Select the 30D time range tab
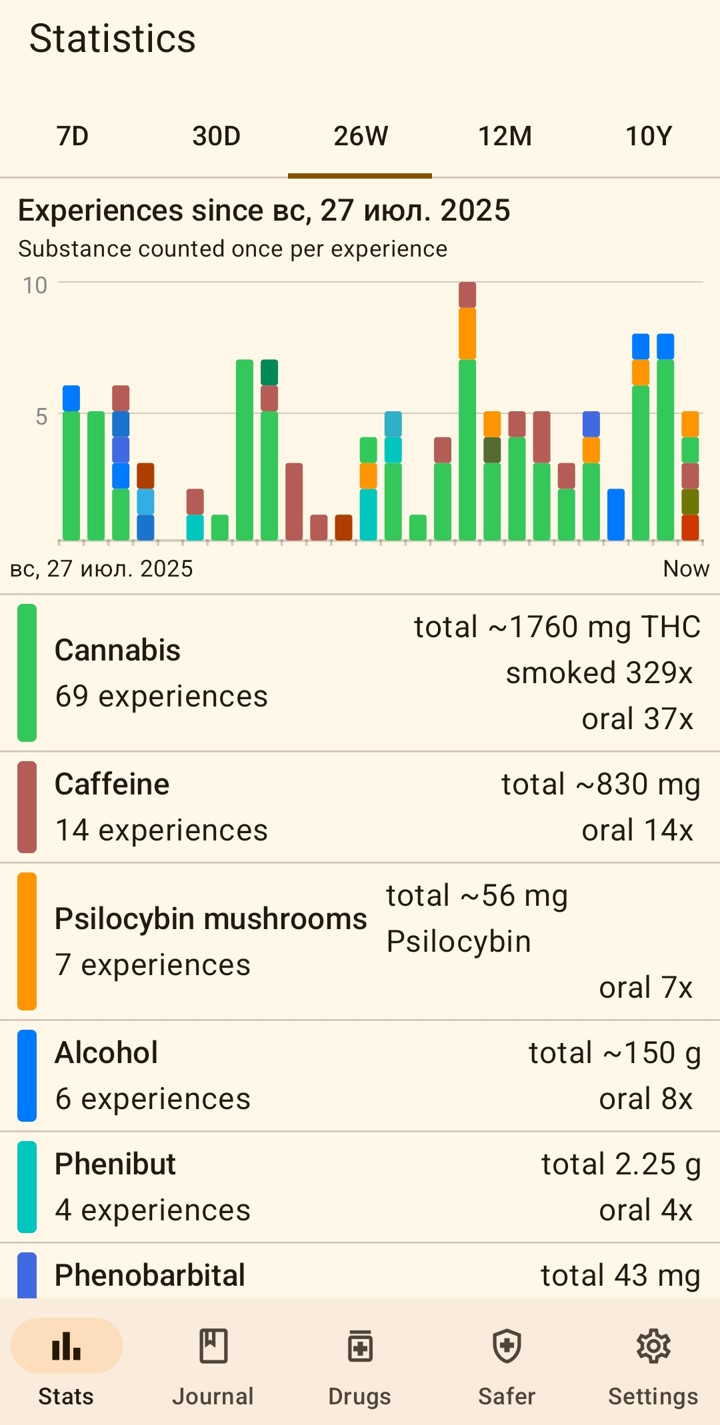The width and height of the screenshot is (720, 1425). (216, 137)
